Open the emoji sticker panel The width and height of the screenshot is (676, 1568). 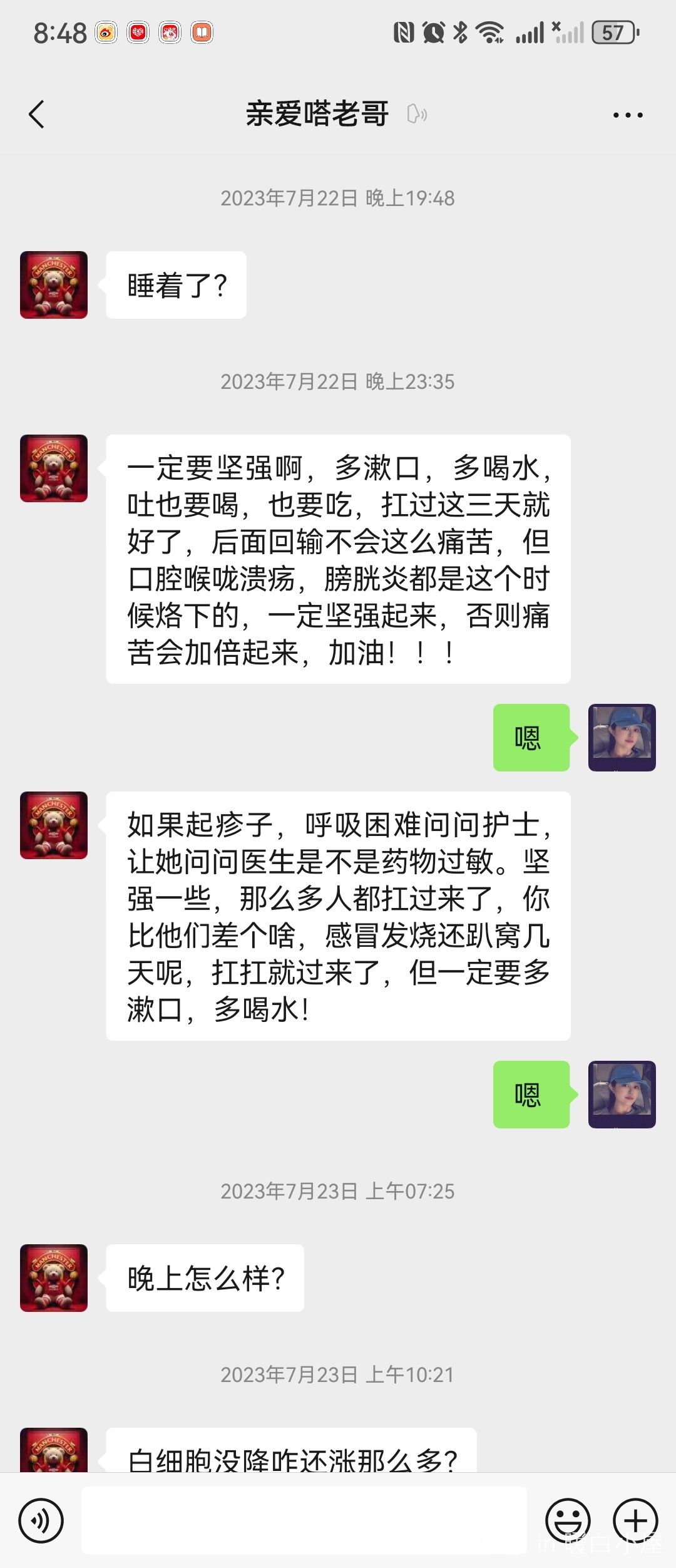pos(568,1520)
